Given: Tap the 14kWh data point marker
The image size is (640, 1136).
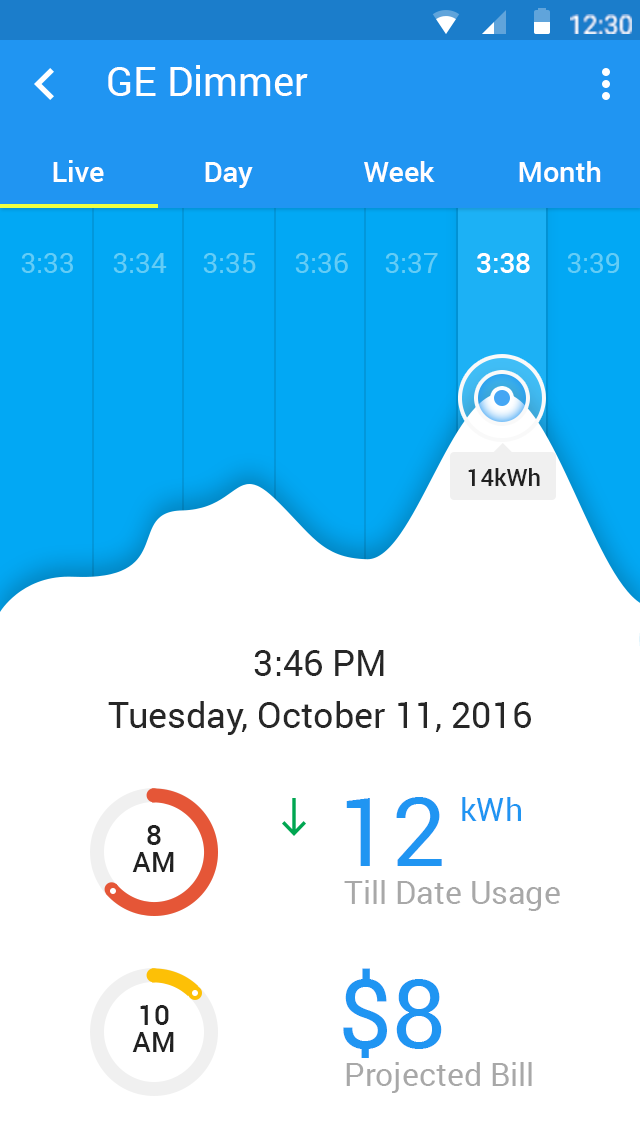Looking at the screenshot, I should pos(502,398).
